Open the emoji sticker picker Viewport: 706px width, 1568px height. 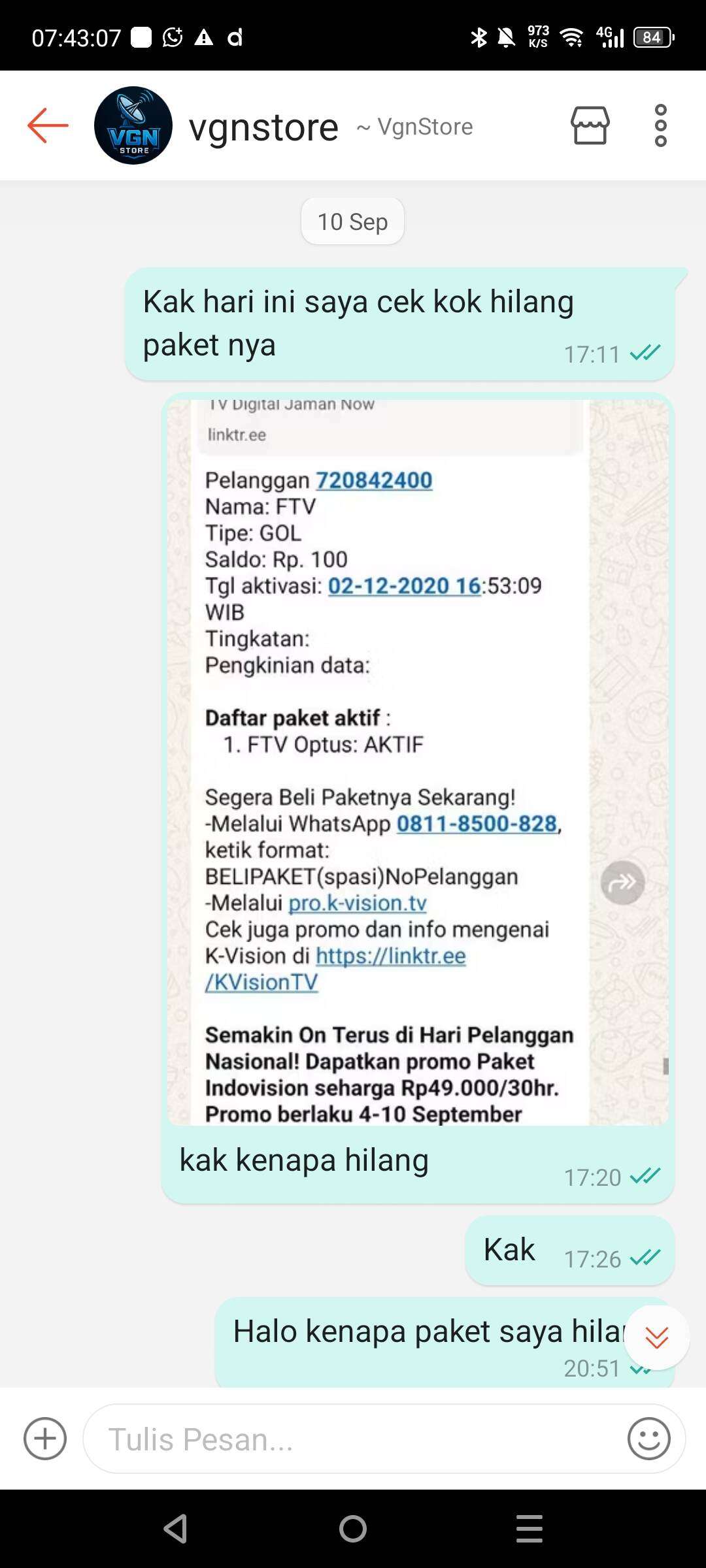tap(648, 1439)
